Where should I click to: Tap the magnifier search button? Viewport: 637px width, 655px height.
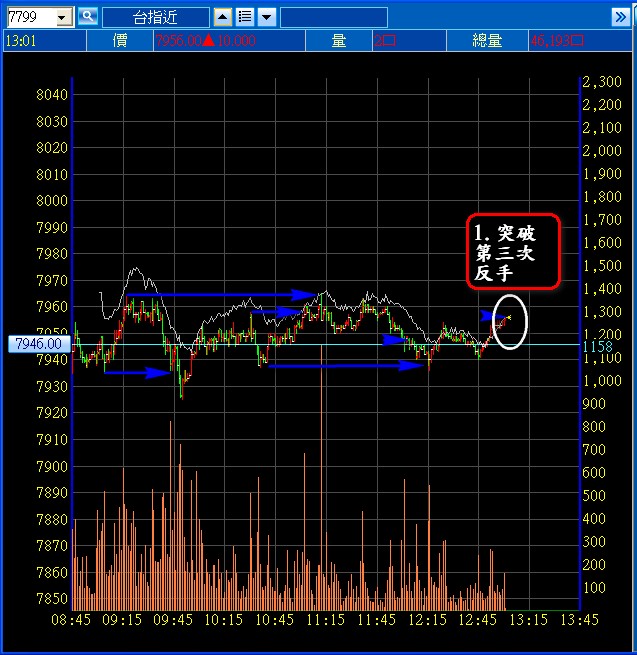pos(87,17)
